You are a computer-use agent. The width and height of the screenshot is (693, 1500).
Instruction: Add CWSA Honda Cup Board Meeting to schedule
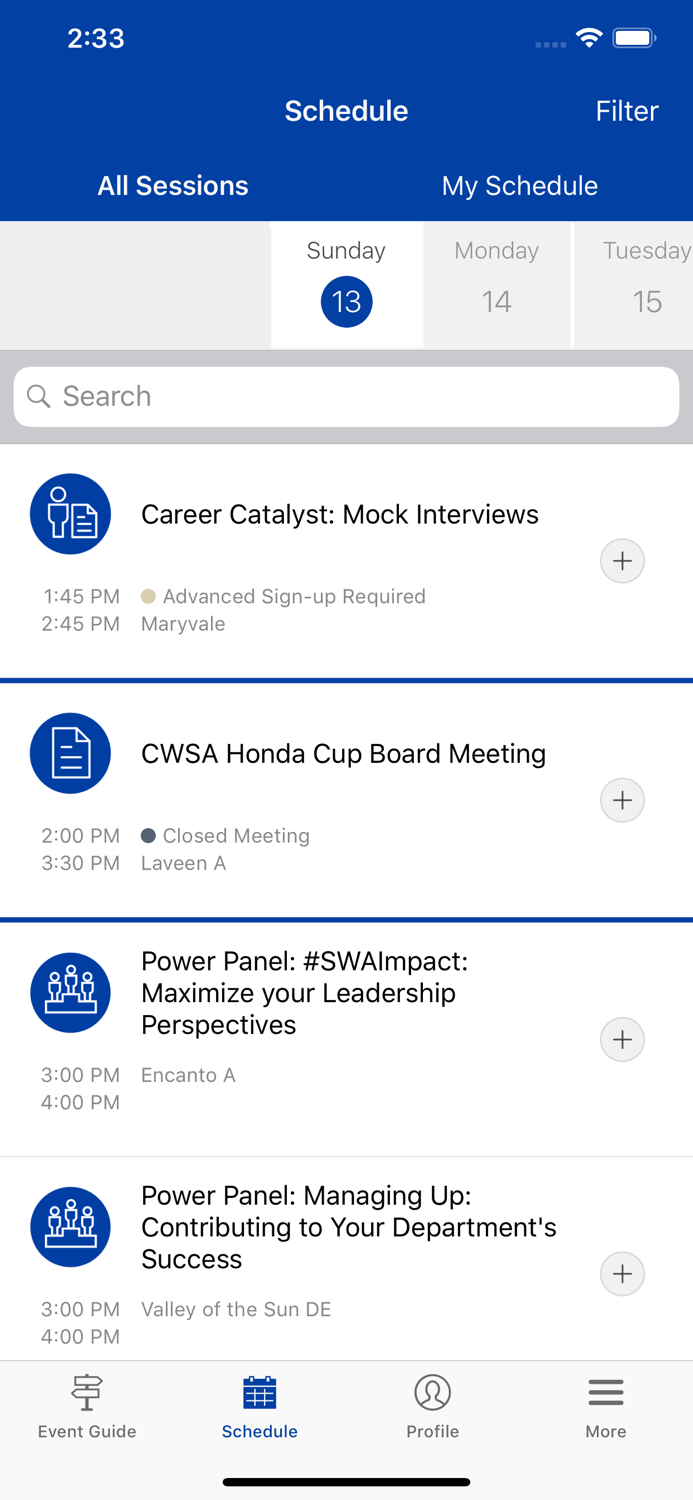[x=622, y=800]
